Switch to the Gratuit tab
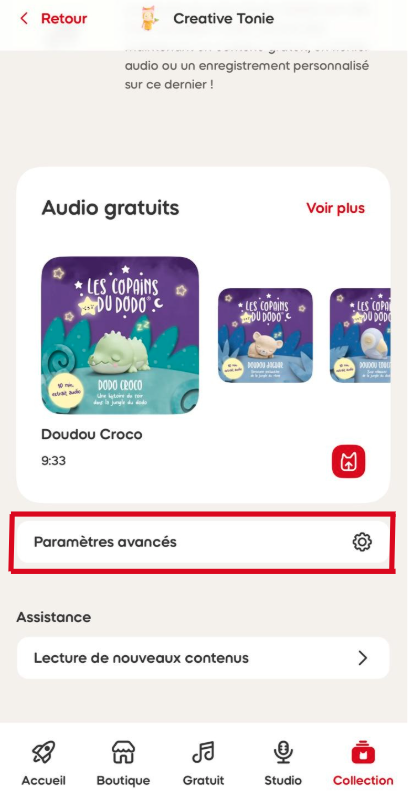The height and width of the screenshot is (799, 409). [203, 761]
